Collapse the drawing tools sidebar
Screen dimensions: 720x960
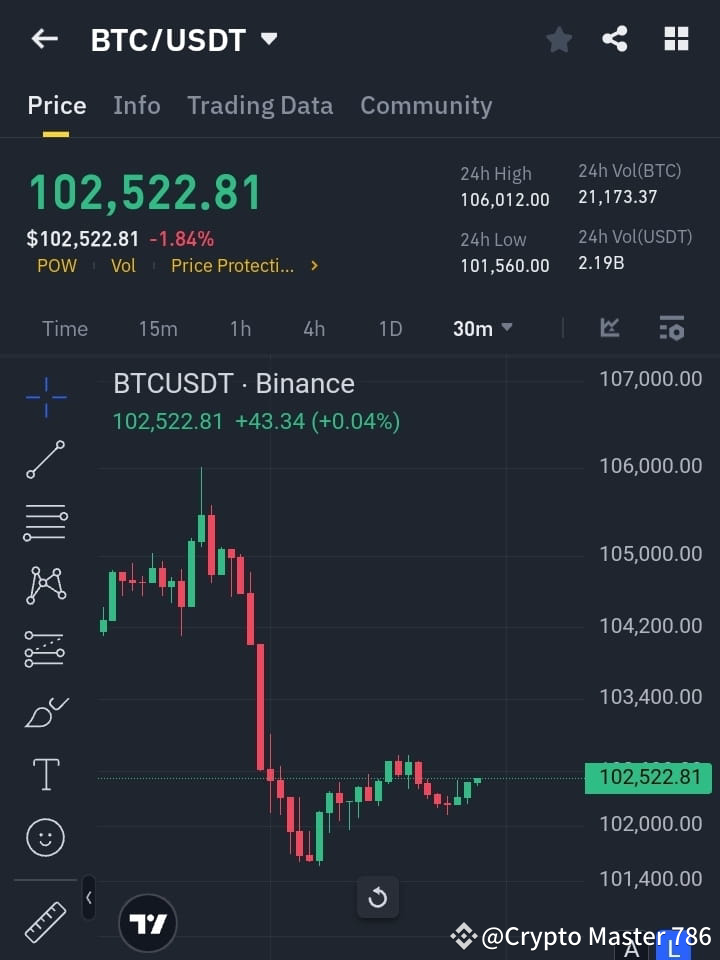pyautogui.click(x=88, y=898)
